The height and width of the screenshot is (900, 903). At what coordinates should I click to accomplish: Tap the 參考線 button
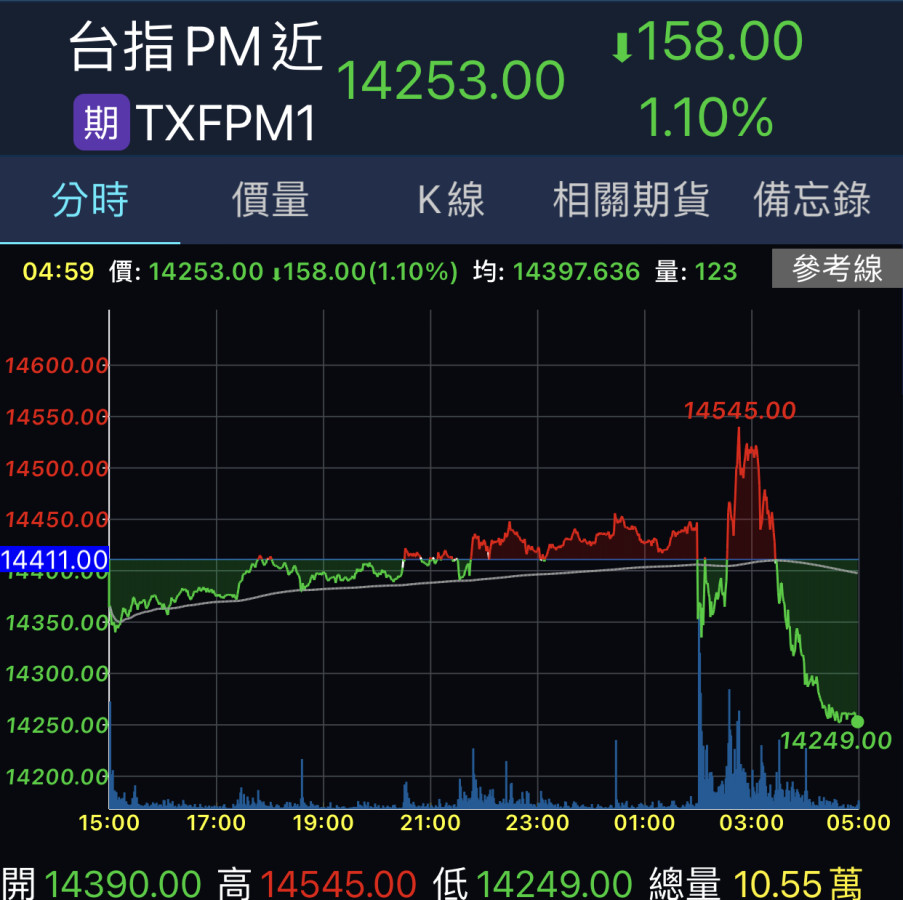pos(837,269)
